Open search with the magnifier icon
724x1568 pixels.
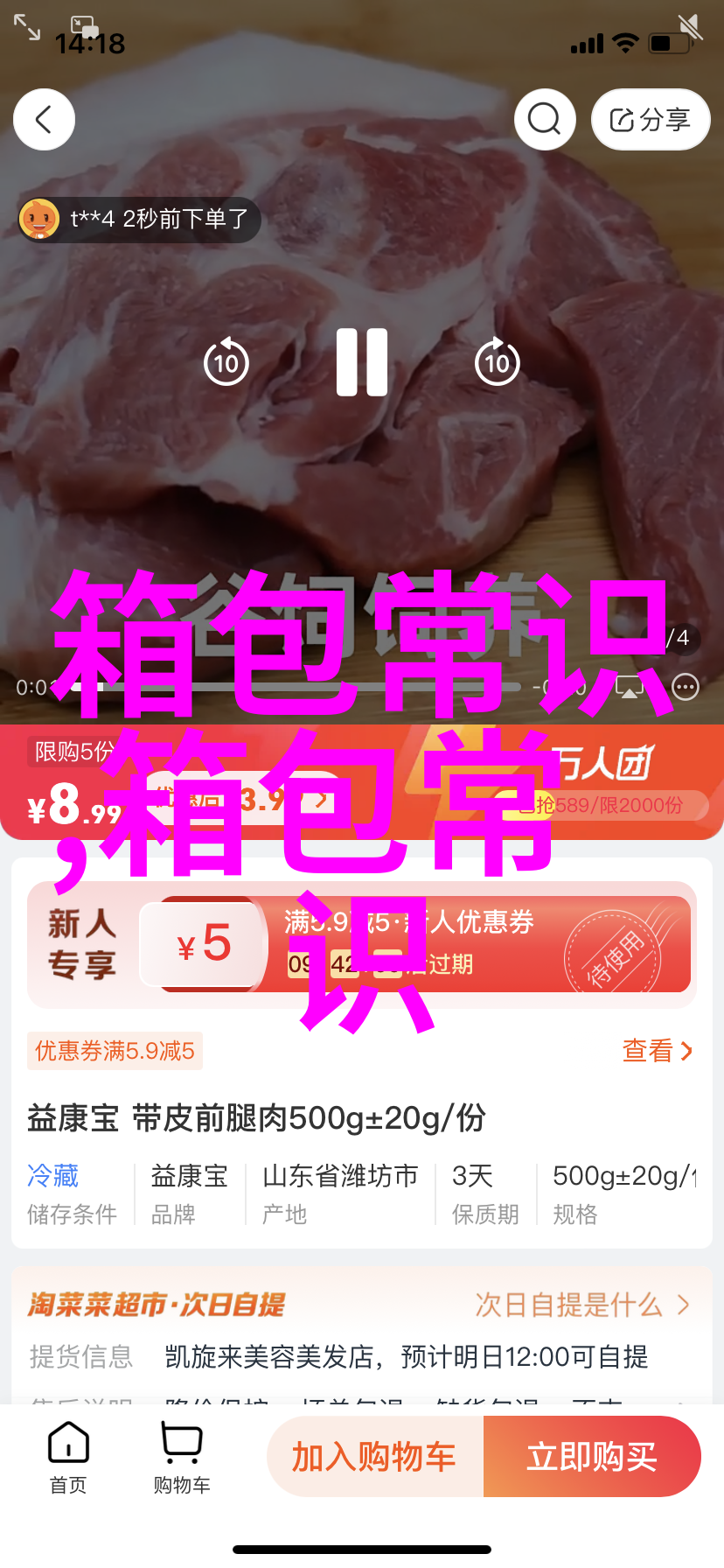point(544,119)
